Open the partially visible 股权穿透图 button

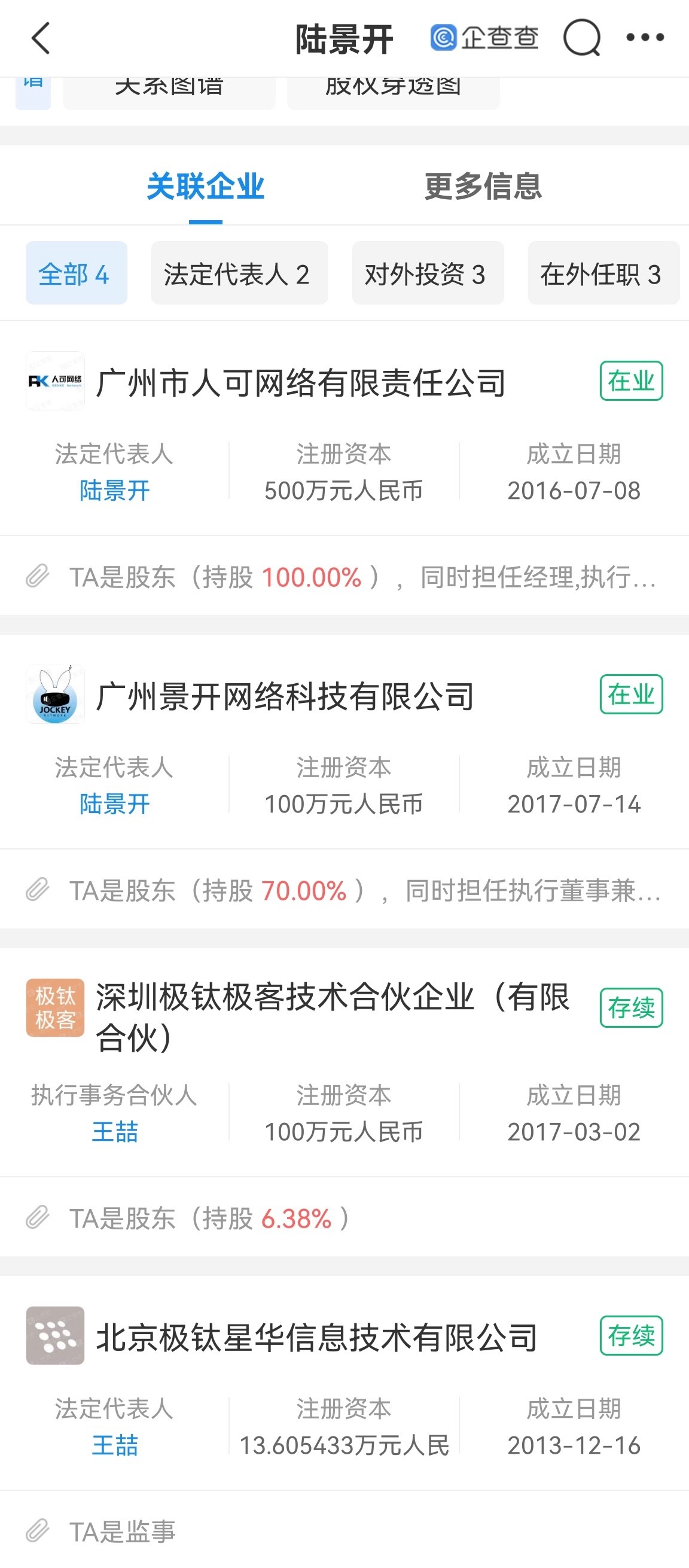(393, 93)
